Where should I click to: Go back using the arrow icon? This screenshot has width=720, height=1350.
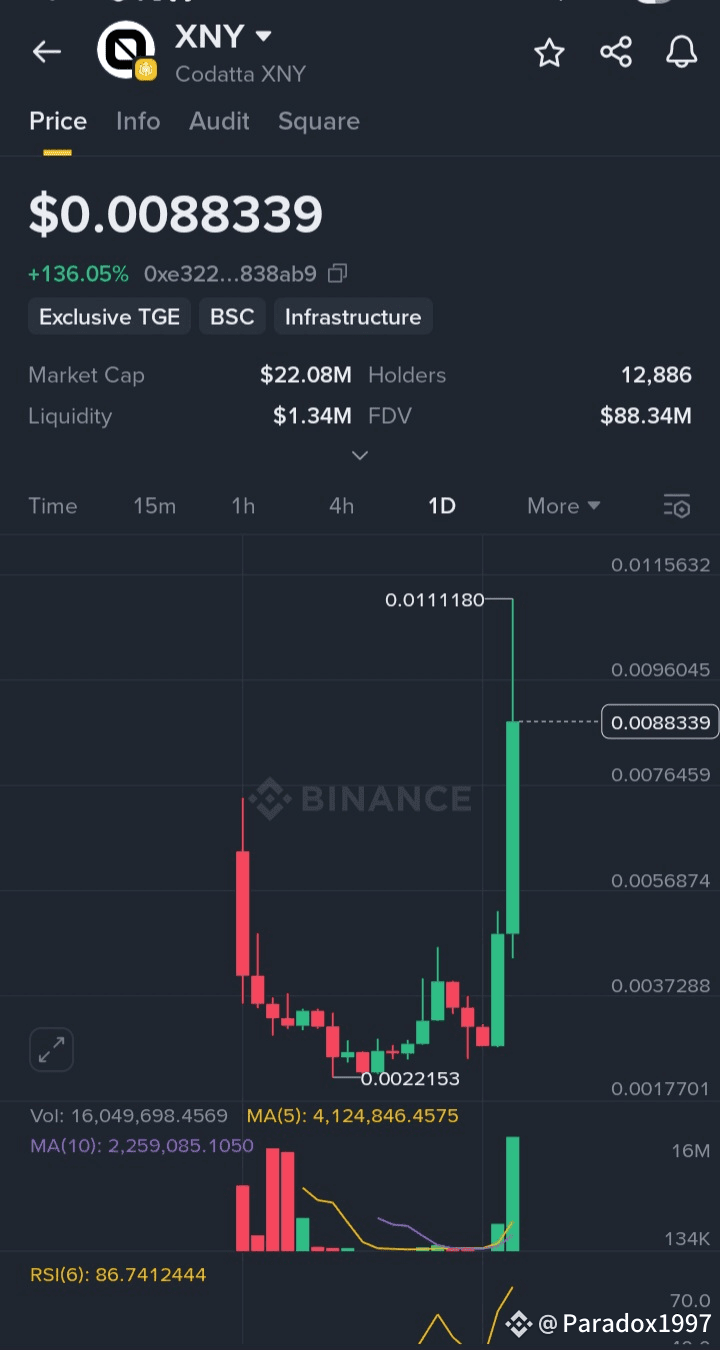coord(47,52)
